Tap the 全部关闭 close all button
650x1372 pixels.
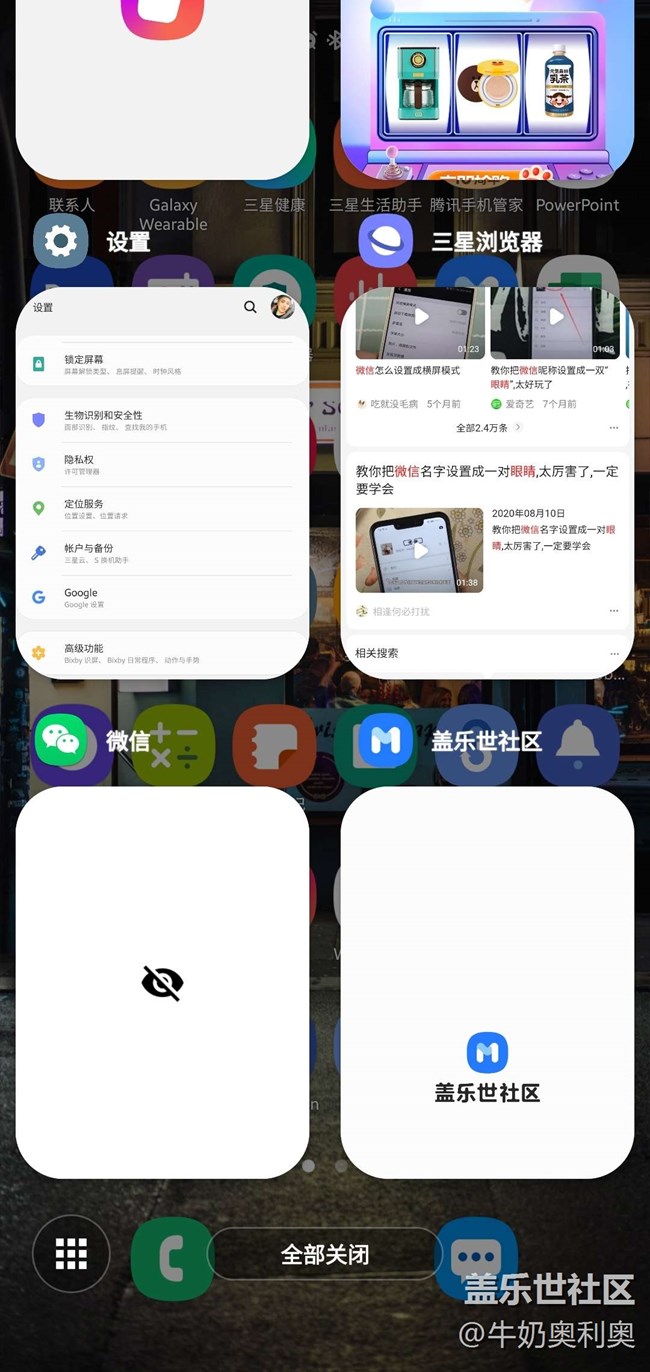325,1254
